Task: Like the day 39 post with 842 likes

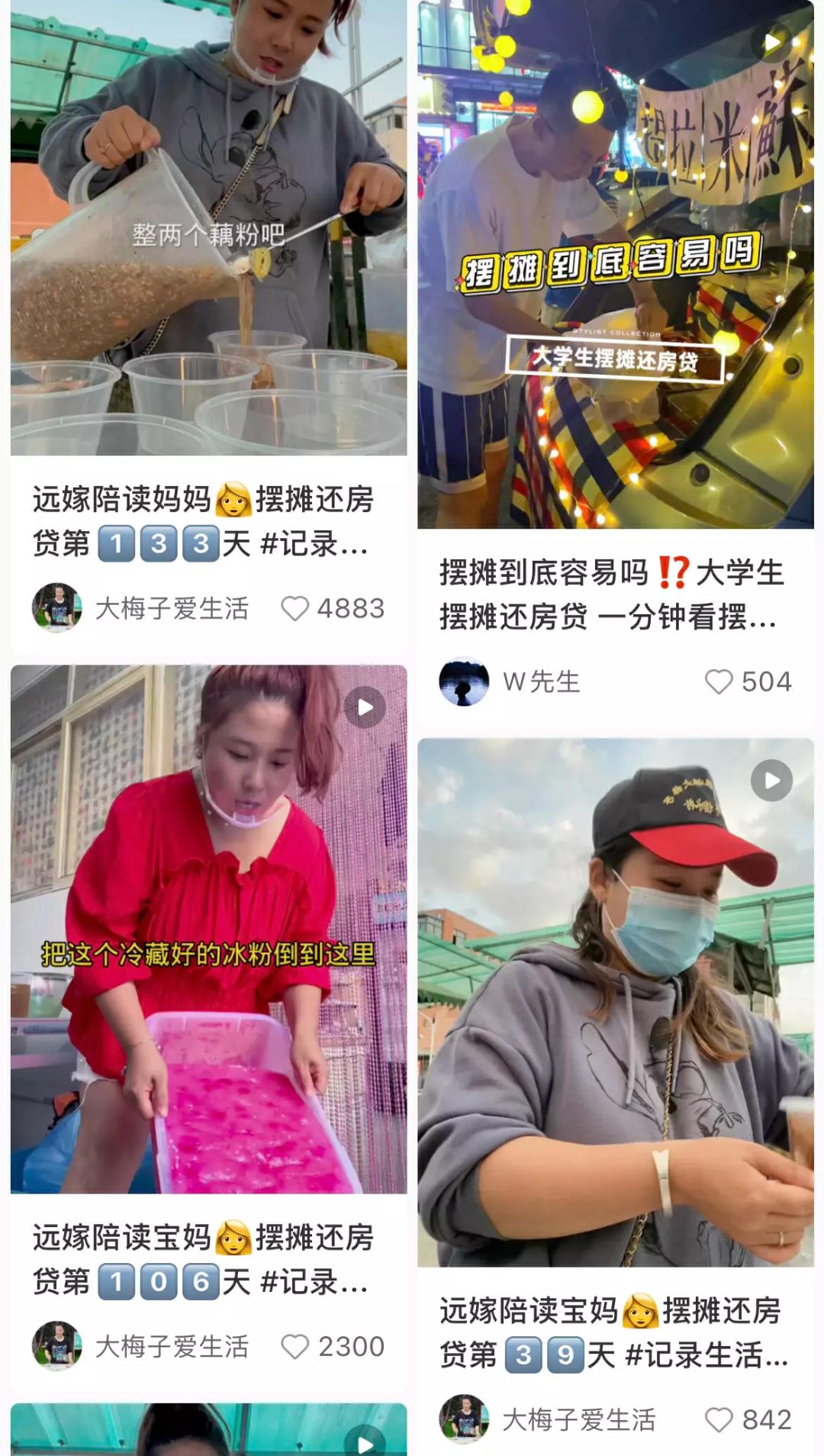Action: pyautogui.click(x=719, y=1420)
